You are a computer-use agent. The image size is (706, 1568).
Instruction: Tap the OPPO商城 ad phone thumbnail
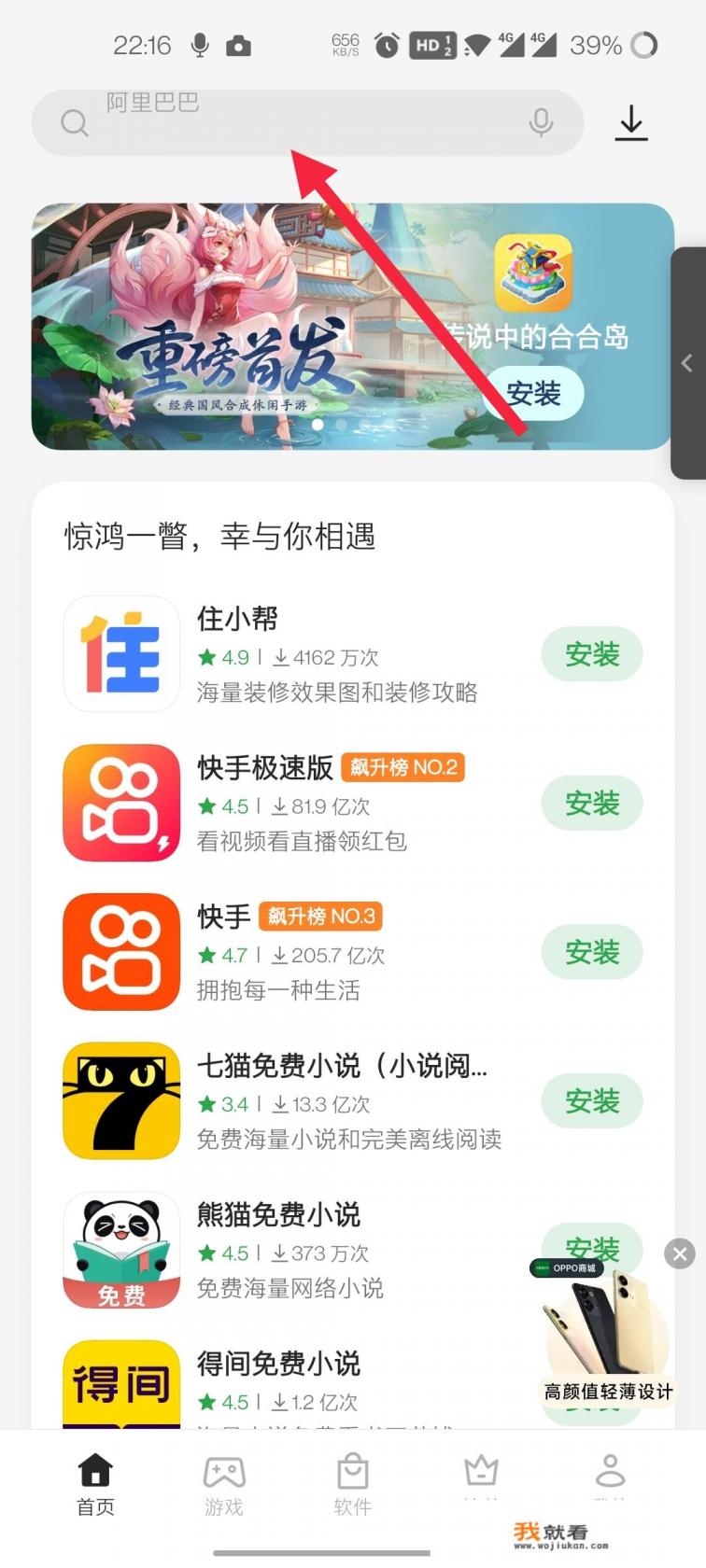coord(607,1325)
